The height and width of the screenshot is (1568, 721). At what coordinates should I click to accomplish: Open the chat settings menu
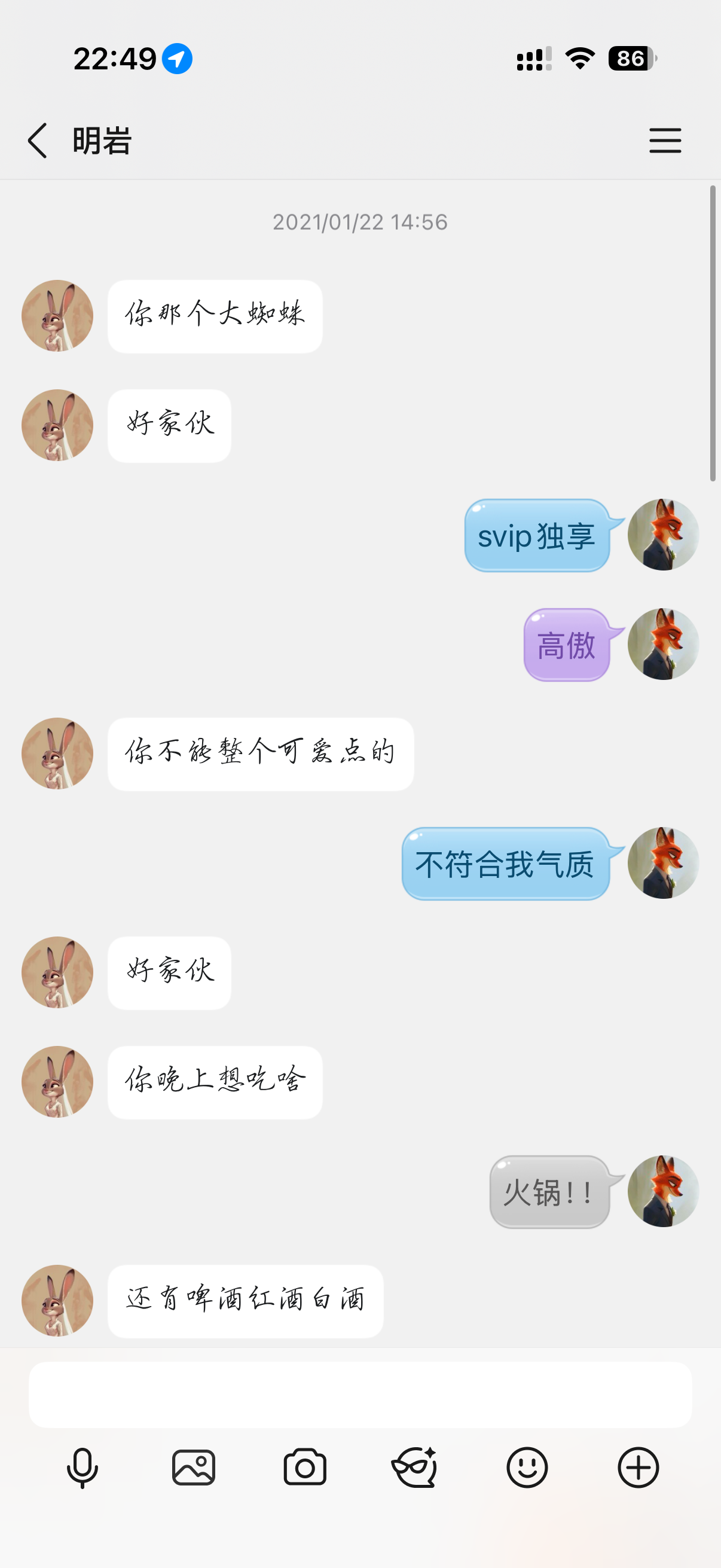[x=664, y=141]
